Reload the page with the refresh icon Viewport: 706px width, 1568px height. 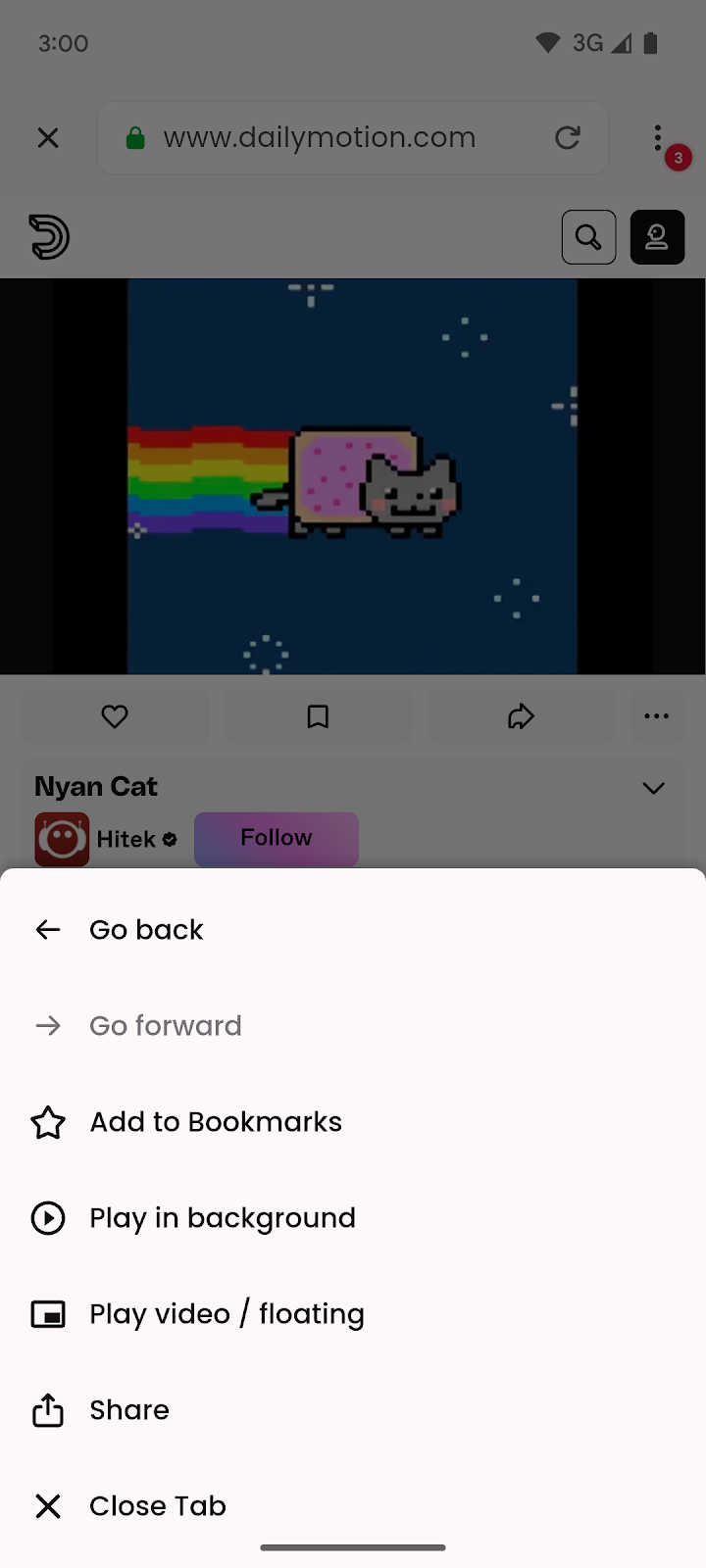point(568,137)
